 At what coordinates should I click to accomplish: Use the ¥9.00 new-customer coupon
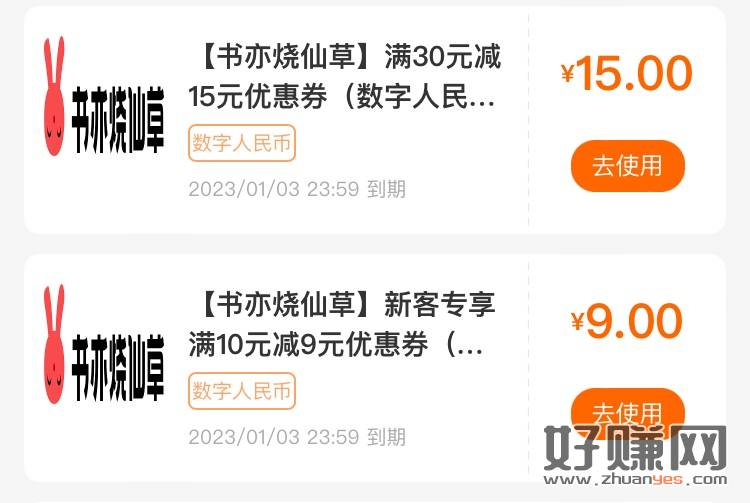[627, 410]
